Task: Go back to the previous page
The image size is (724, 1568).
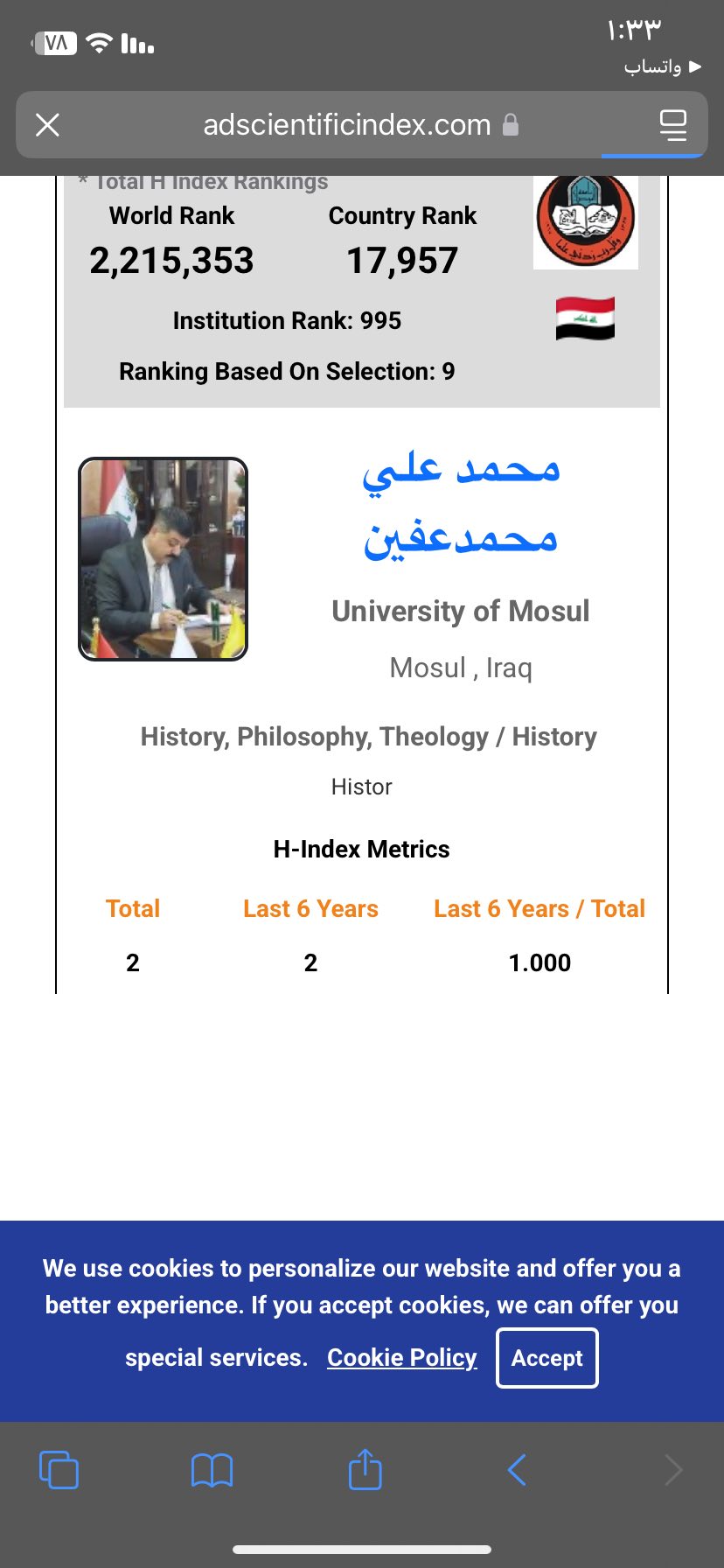Action: 517,1470
